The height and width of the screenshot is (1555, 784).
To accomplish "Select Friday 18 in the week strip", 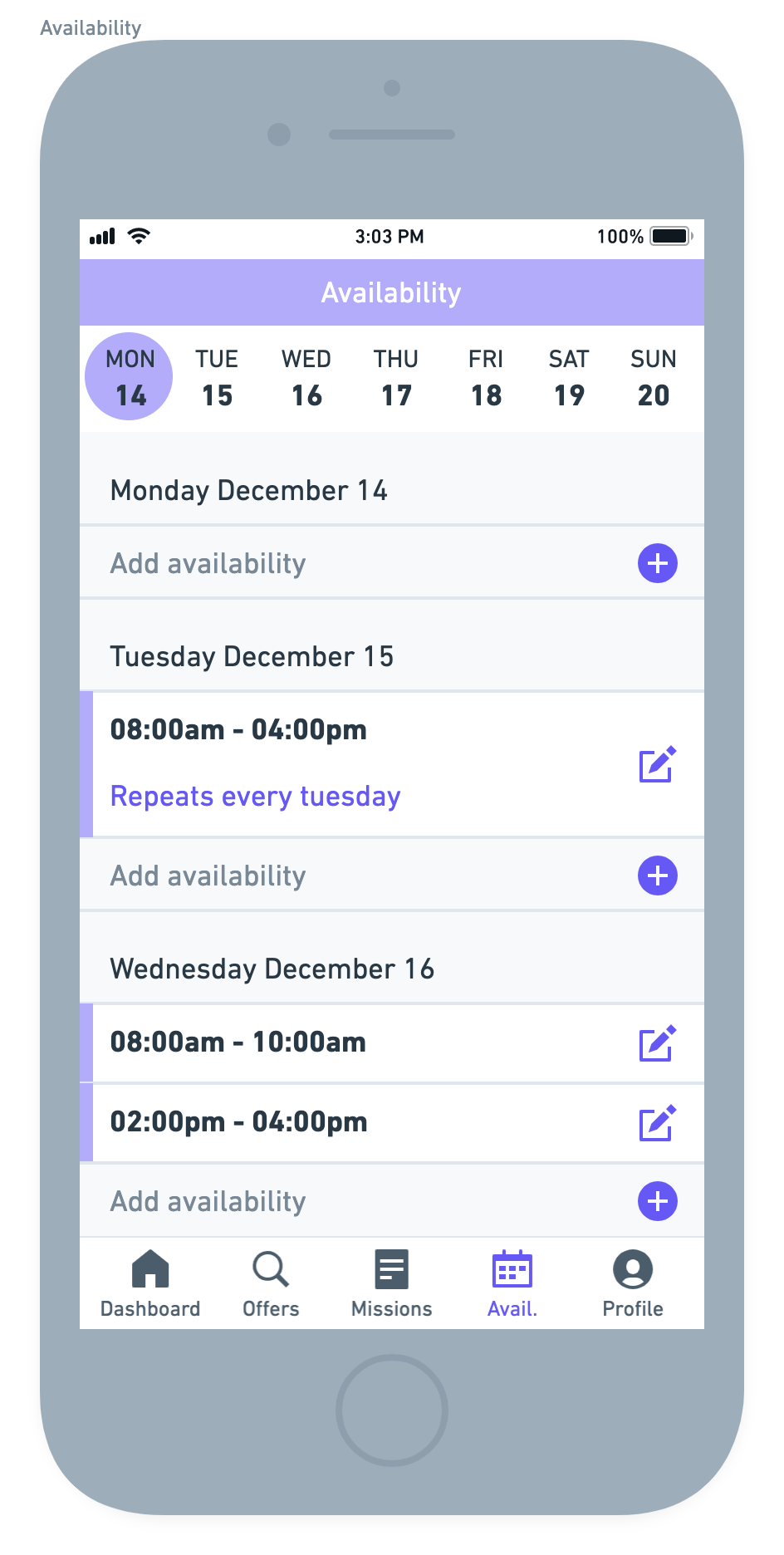I will [x=486, y=377].
